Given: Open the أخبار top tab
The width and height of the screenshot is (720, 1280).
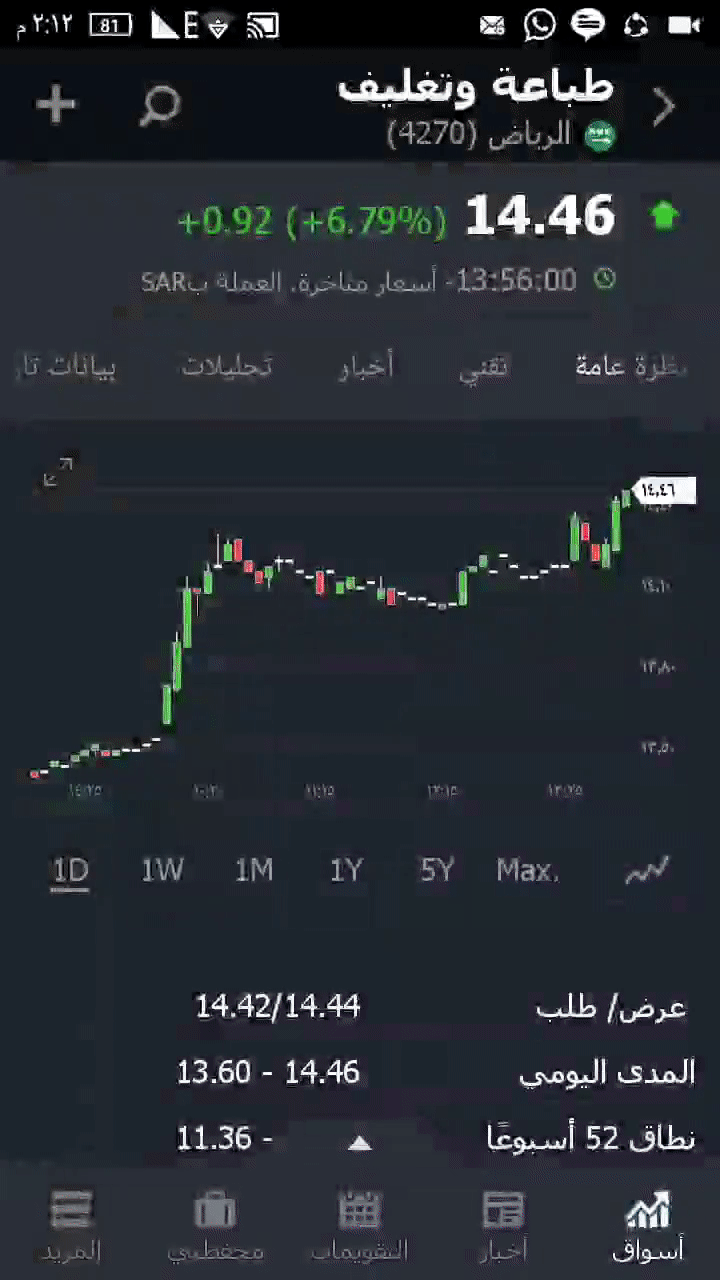Looking at the screenshot, I should [x=366, y=367].
